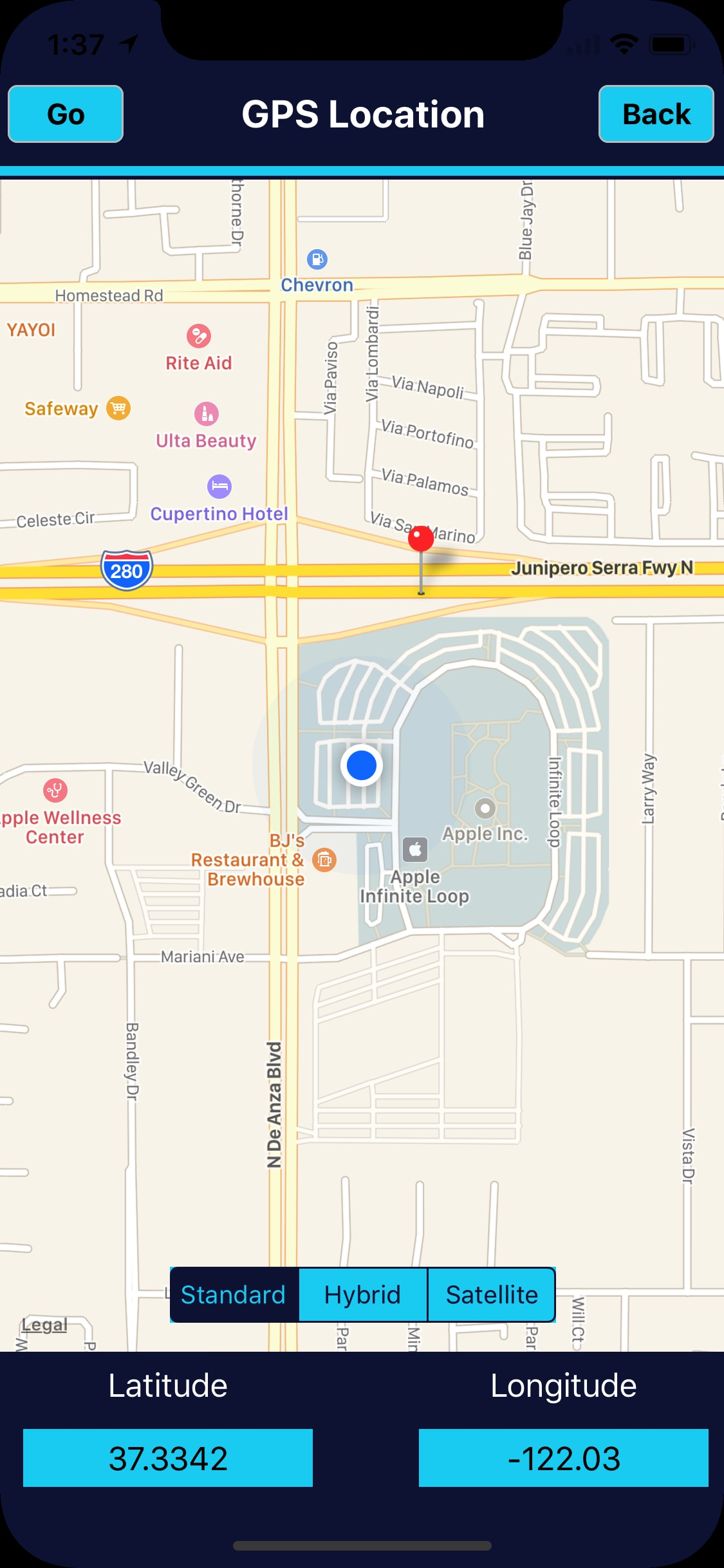
Task: Tap the Go button
Action: (x=66, y=114)
